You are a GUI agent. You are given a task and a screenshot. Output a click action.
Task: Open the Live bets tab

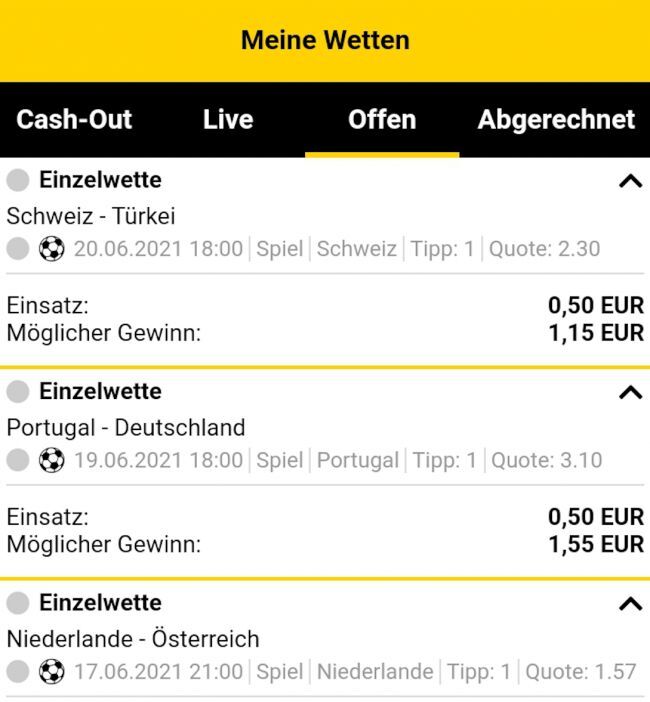[228, 120]
